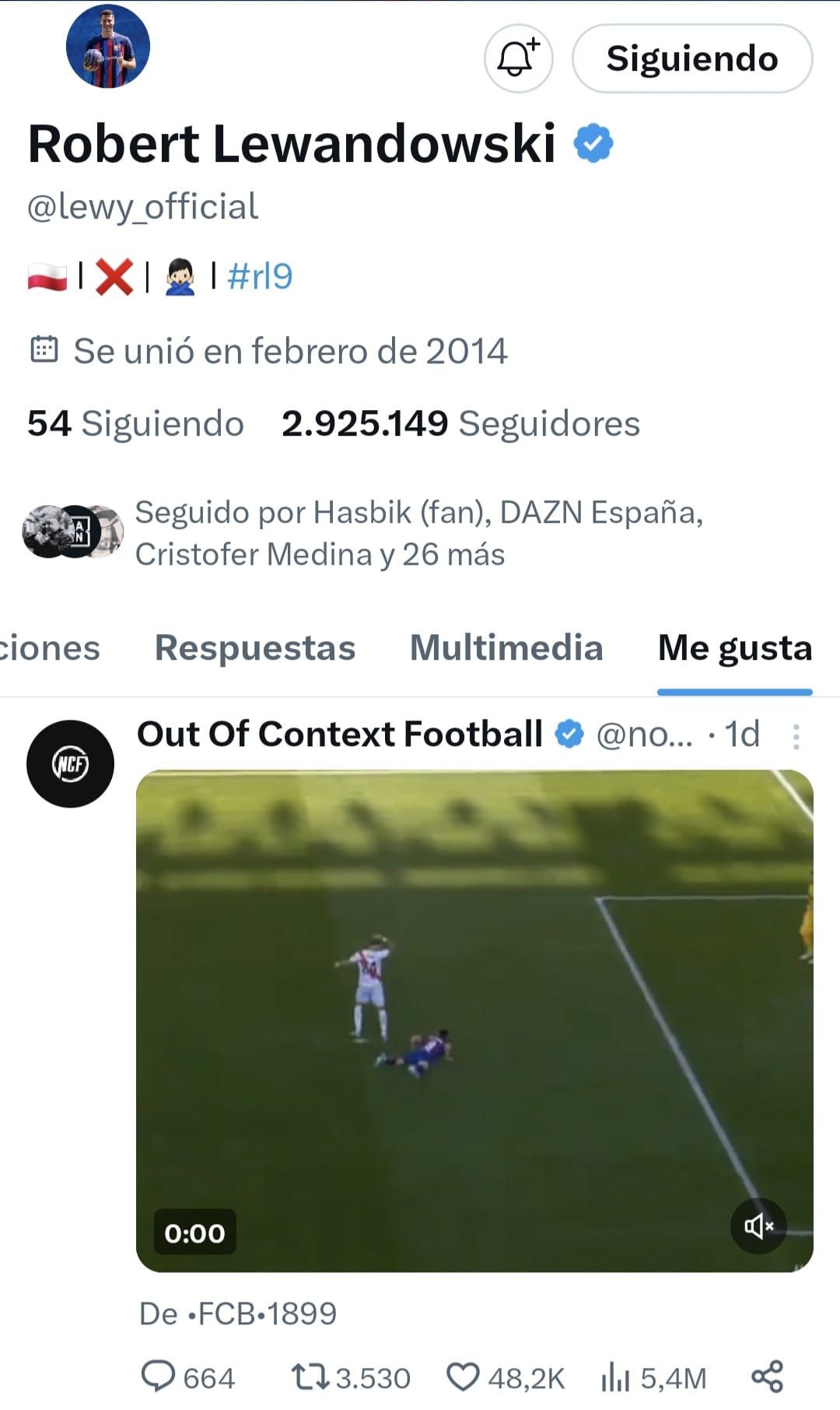This screenshot has height=1410, width=840.
Task: Toggle follow state via the Siguiendo button
Action: [693, 58]
